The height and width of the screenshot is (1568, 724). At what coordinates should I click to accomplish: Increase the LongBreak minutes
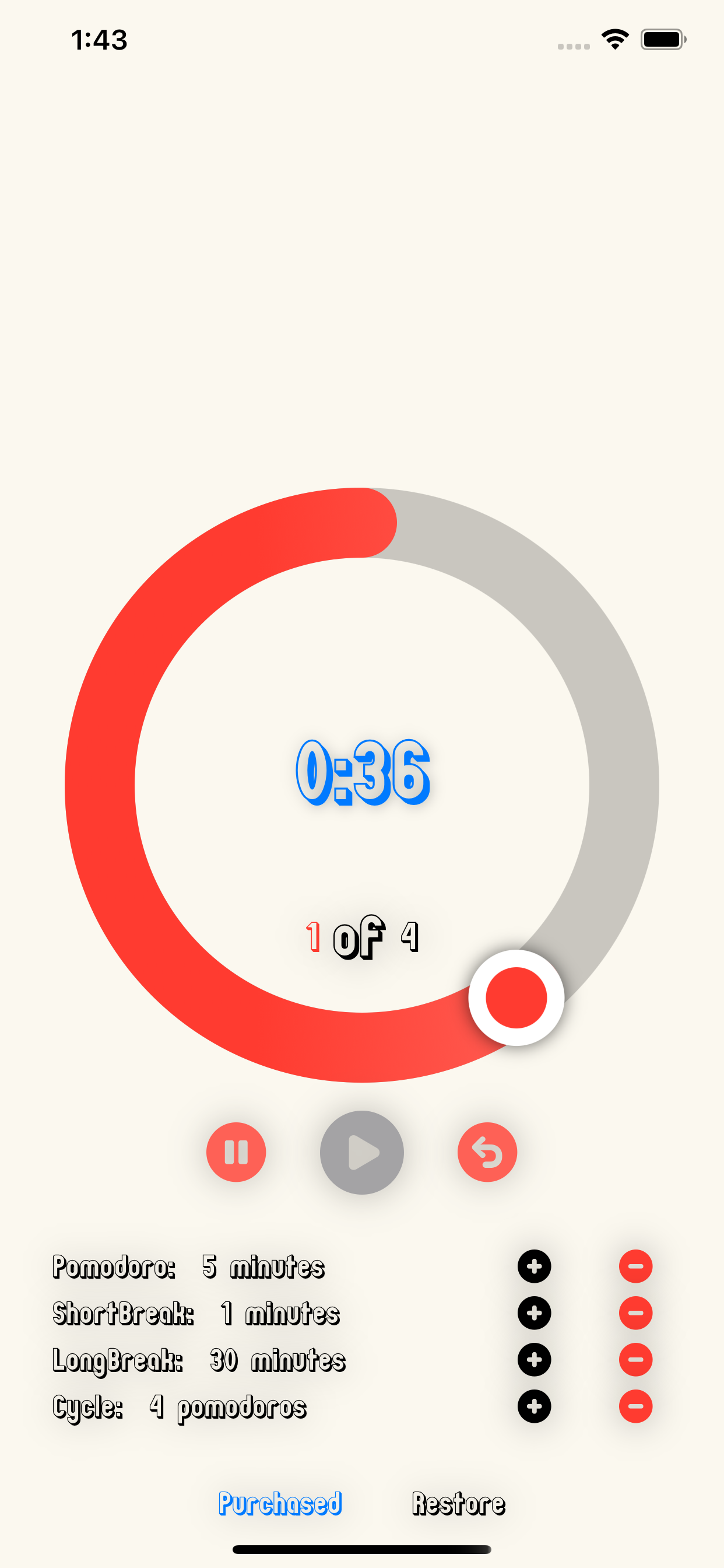[534, 1359]
